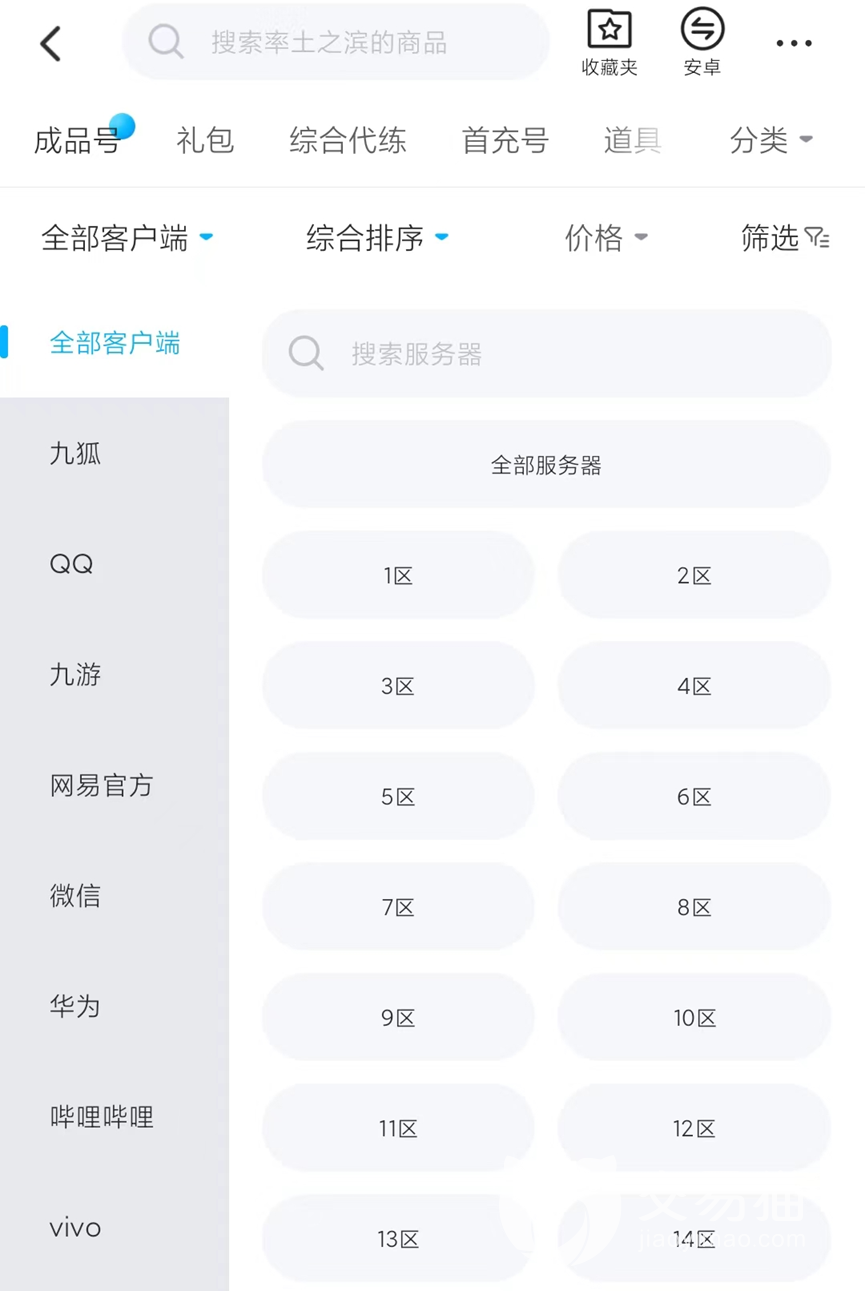Select server 11区
Screen dimensions: 865x1291
[398, 1129]
